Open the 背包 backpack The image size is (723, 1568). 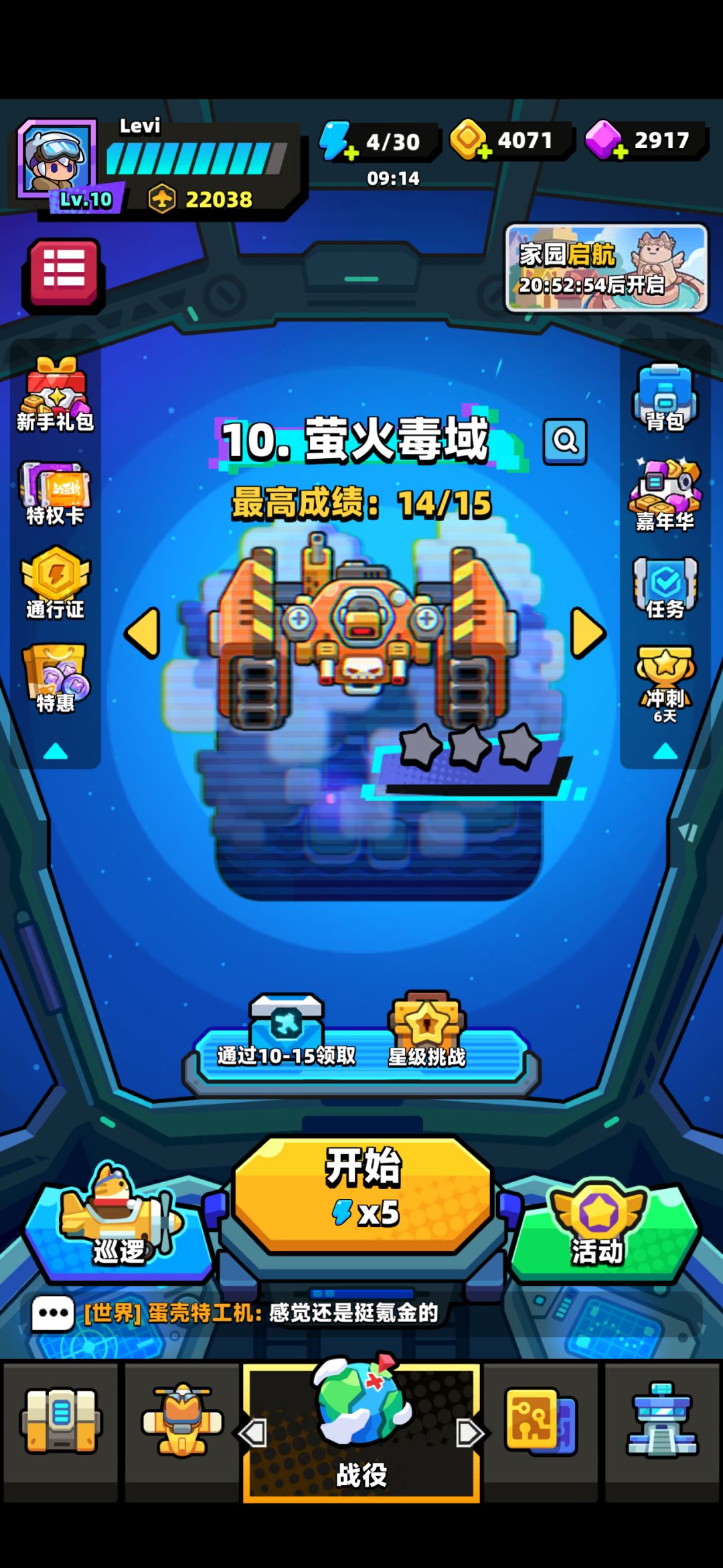(x=665, y=398)
